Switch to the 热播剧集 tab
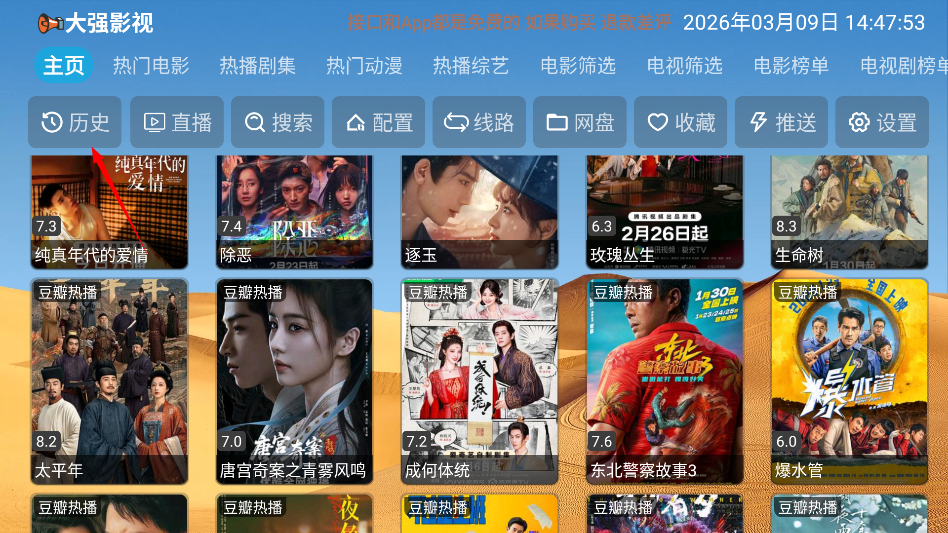The image size is (948, 533). pos(258,66)
